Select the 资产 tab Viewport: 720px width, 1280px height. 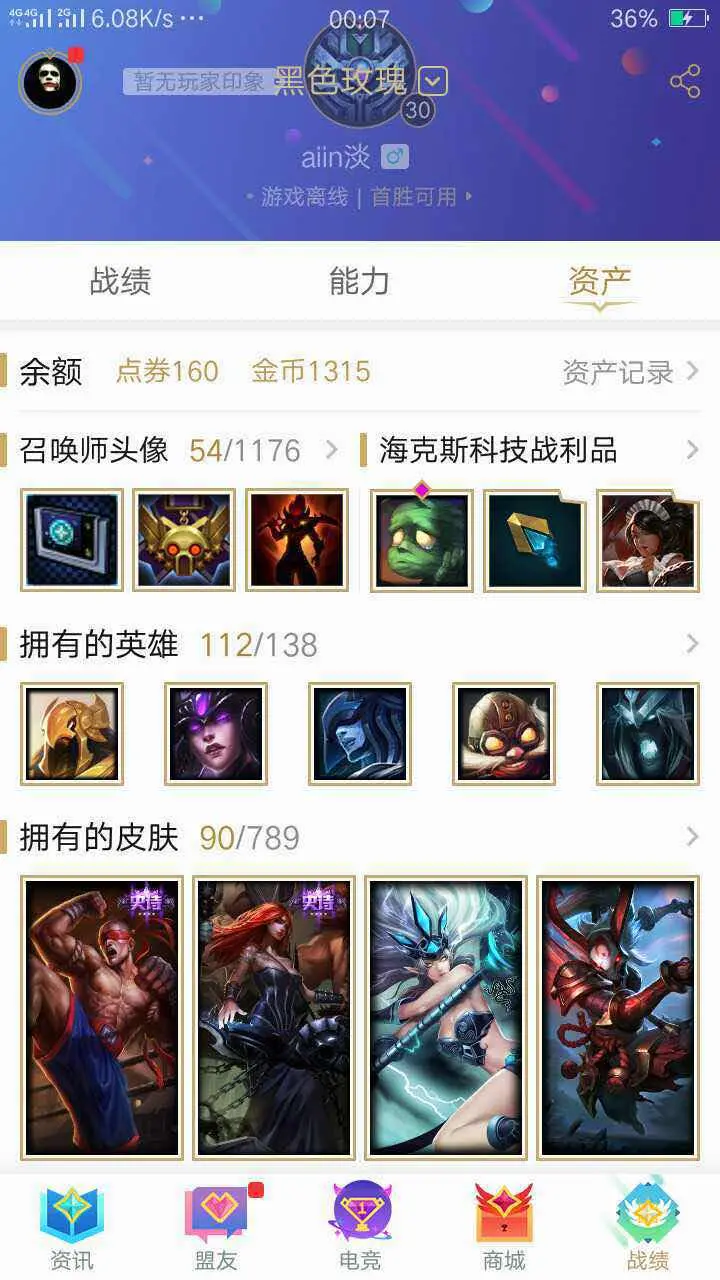tap(599, 282)
